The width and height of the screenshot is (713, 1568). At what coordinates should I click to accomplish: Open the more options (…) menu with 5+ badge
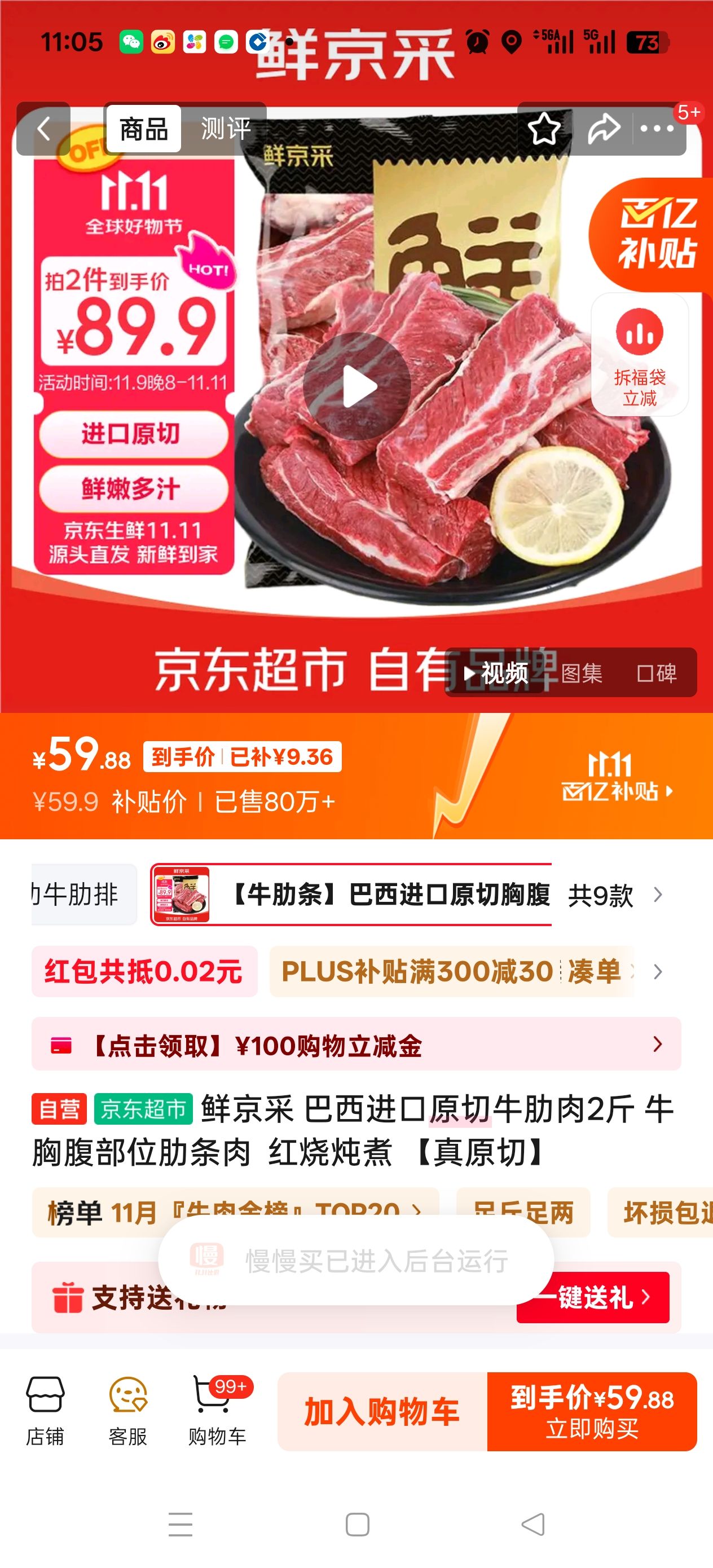(657, 129)
